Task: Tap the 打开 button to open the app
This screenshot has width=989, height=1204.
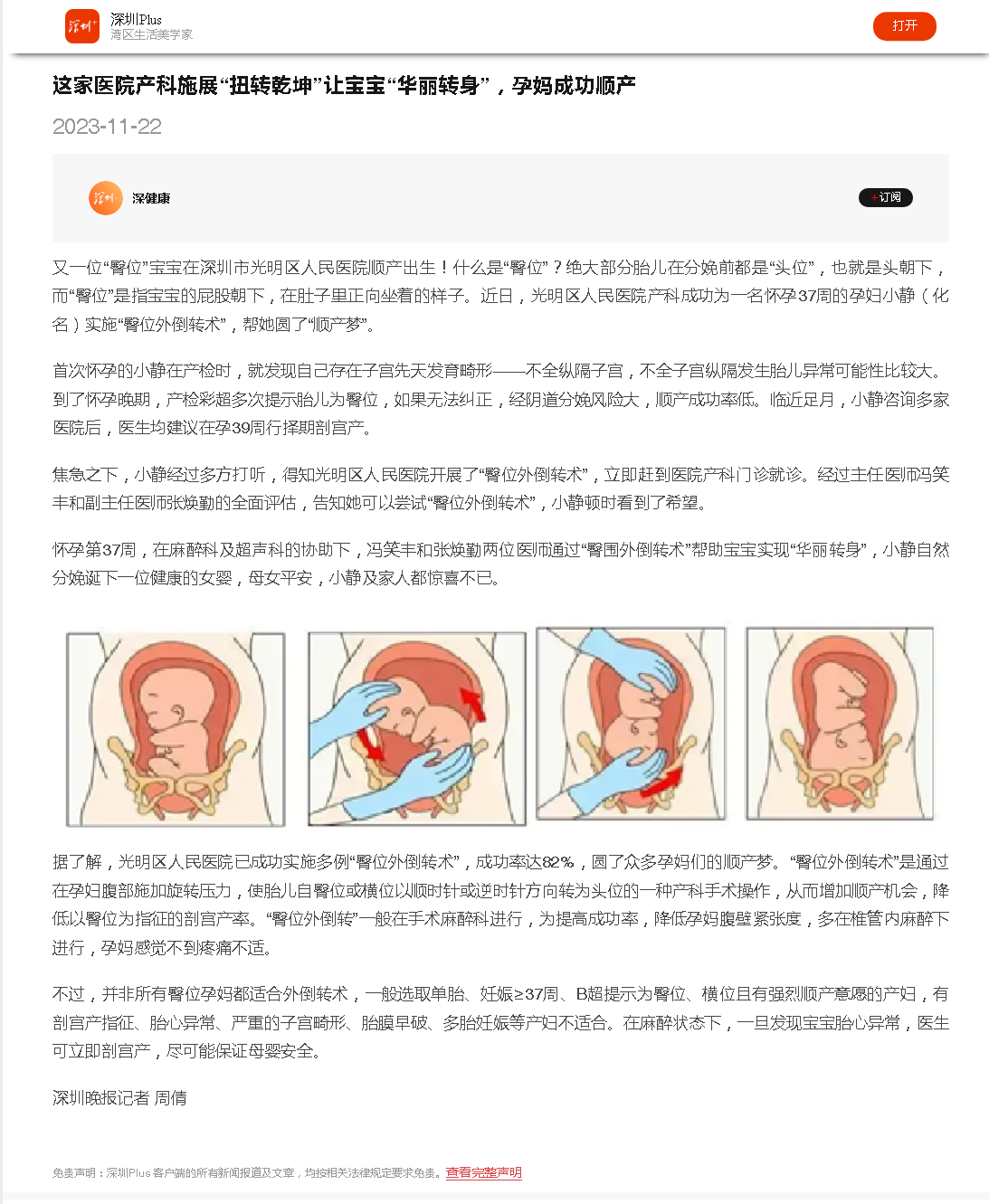Action: (904, 26)
